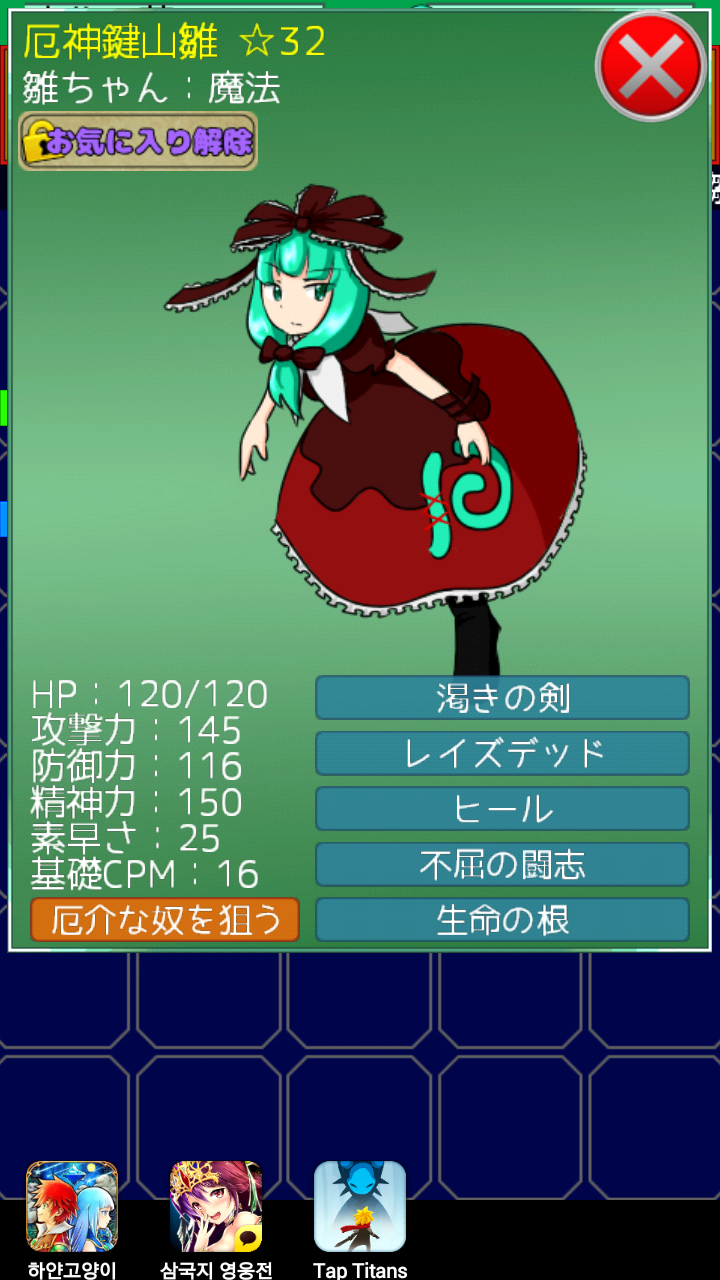Open the Tap Titans app ad

360,1207
